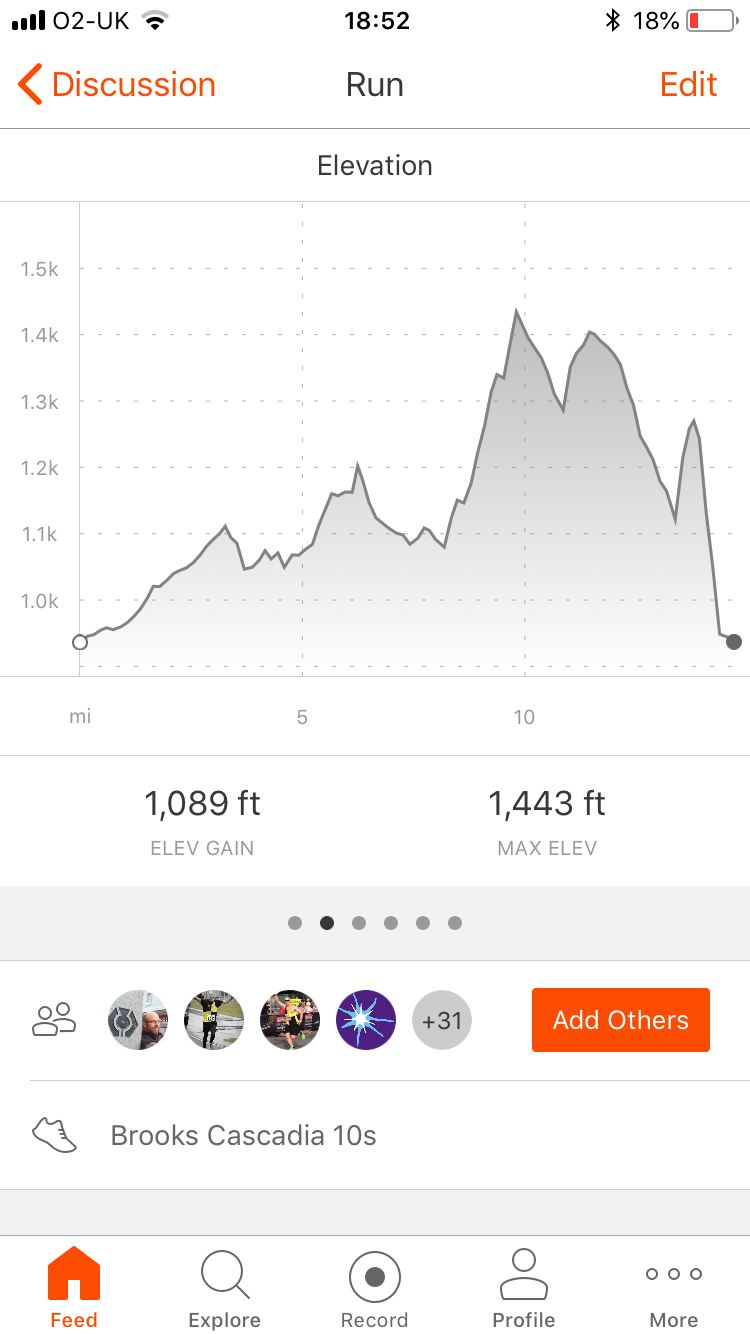
Task: Switch to the Feed tab
Action: (x=73, y=1287)
